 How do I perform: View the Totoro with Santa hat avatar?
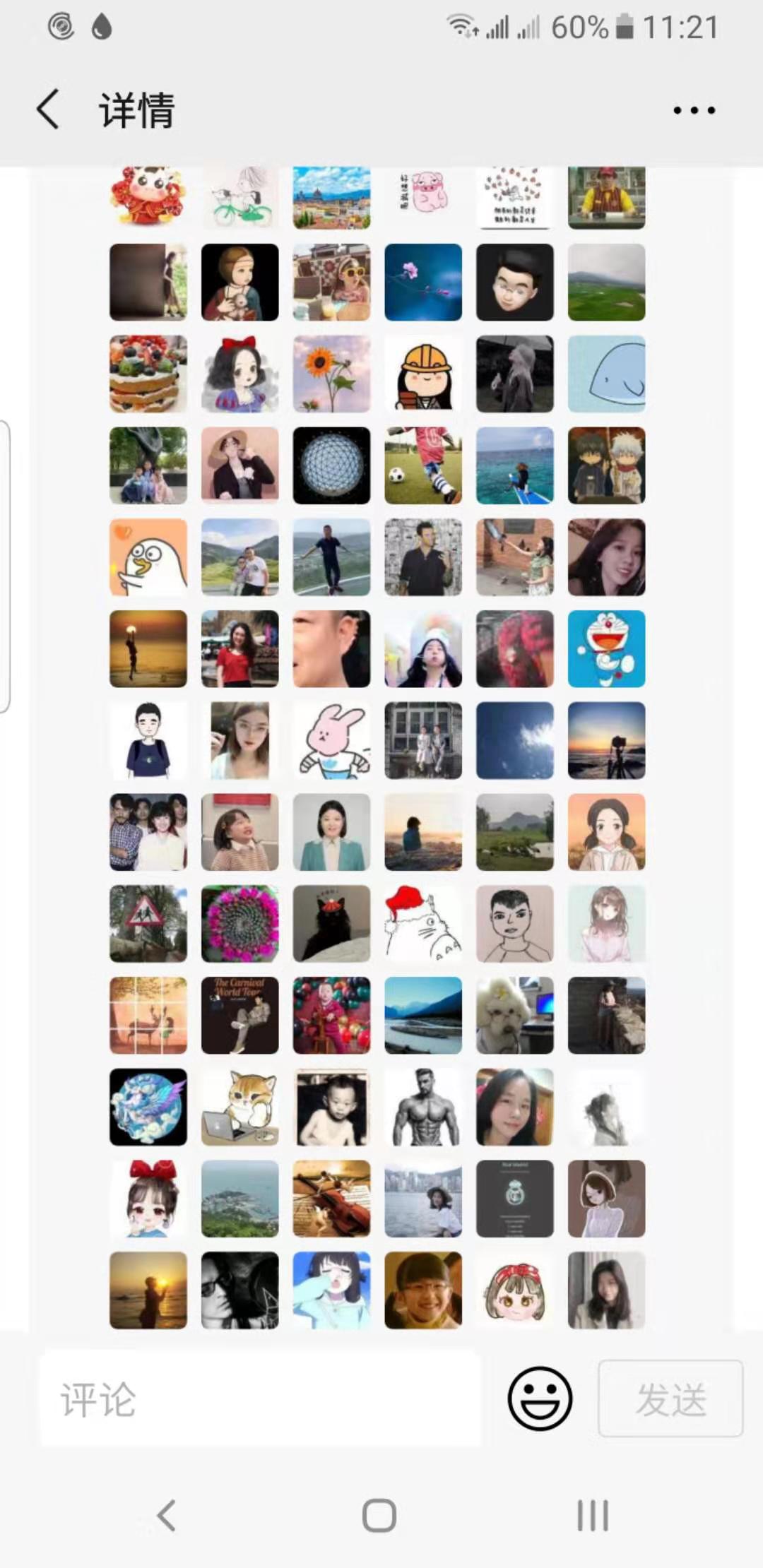pyautogui.click(x=423, y=924)
